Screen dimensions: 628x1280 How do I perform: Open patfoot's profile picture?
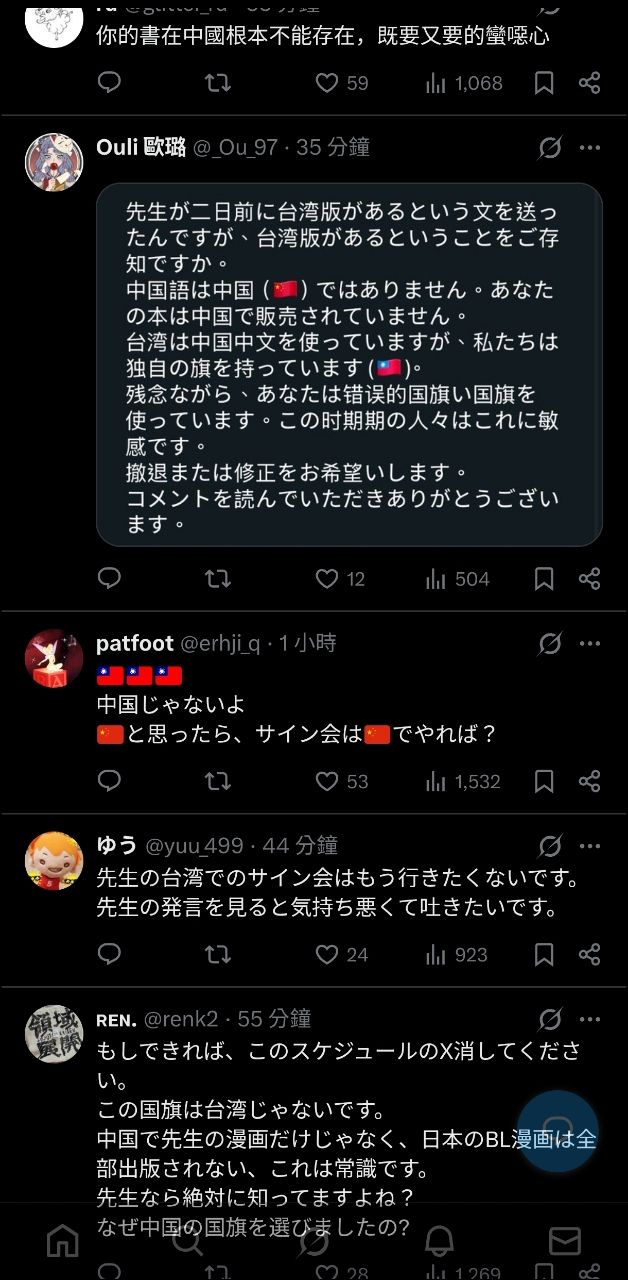[x=53, y=659]
